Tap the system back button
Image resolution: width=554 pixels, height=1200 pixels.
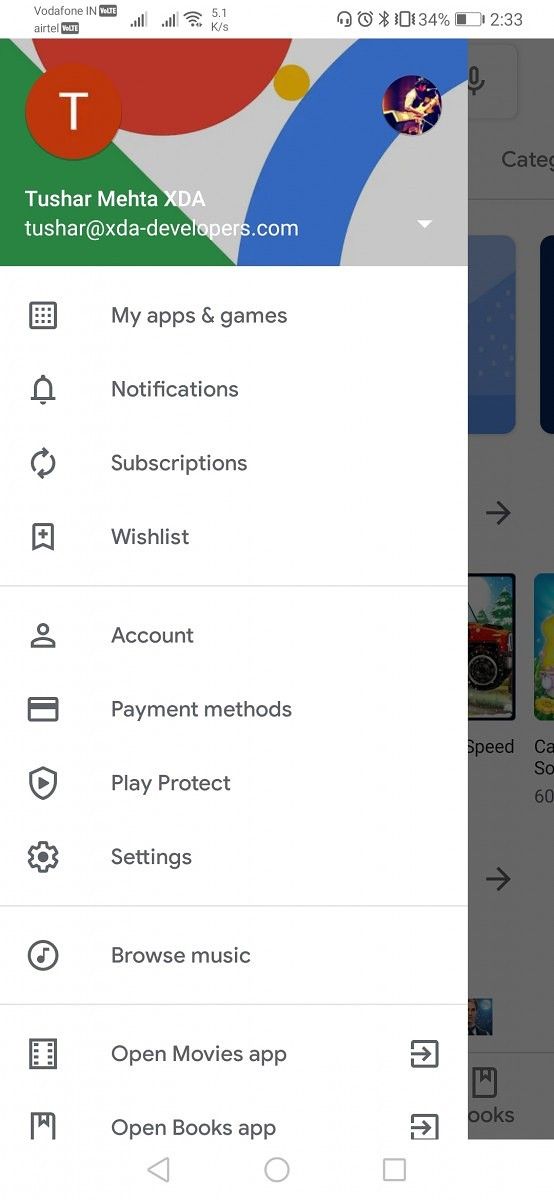point(158,1169)
